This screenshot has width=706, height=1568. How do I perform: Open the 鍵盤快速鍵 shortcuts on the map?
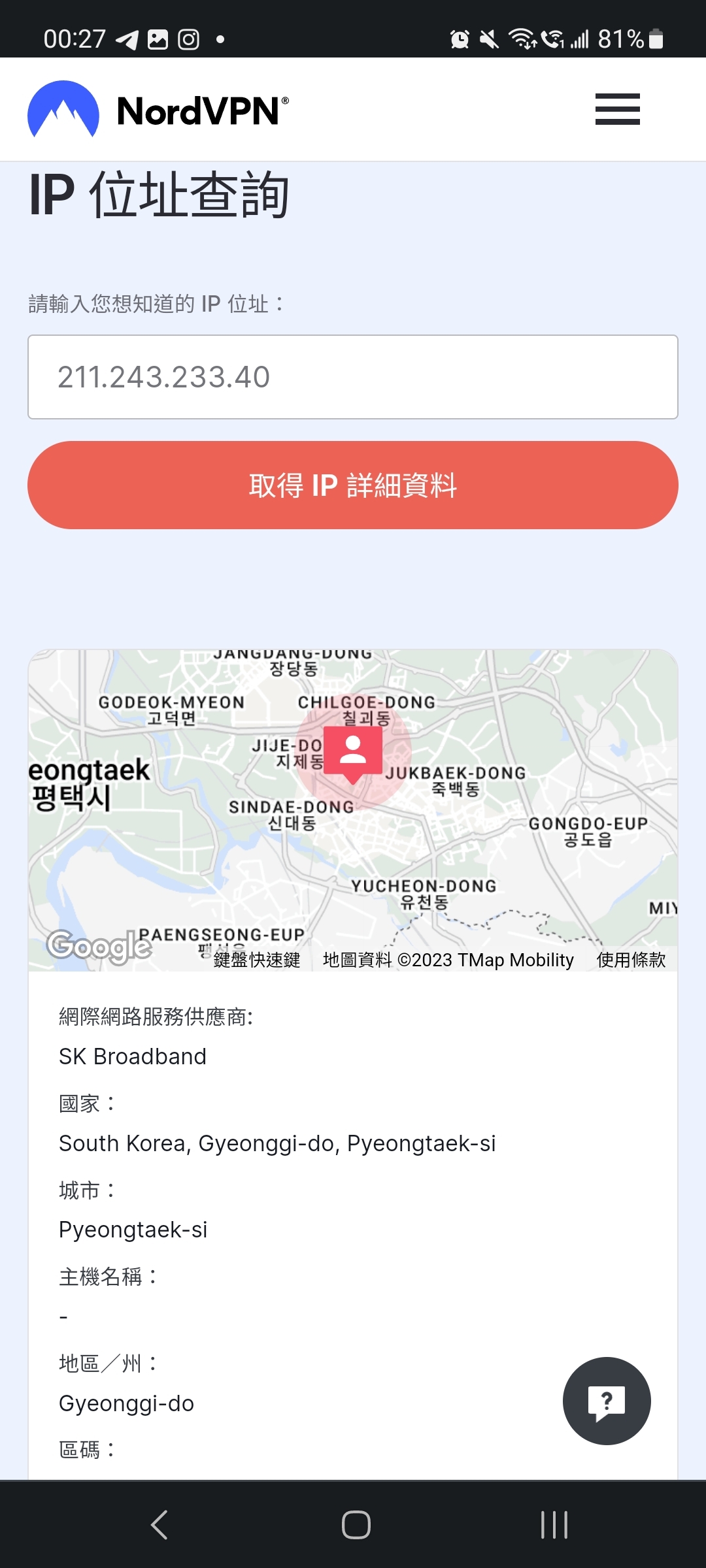(x=257, y=960)
